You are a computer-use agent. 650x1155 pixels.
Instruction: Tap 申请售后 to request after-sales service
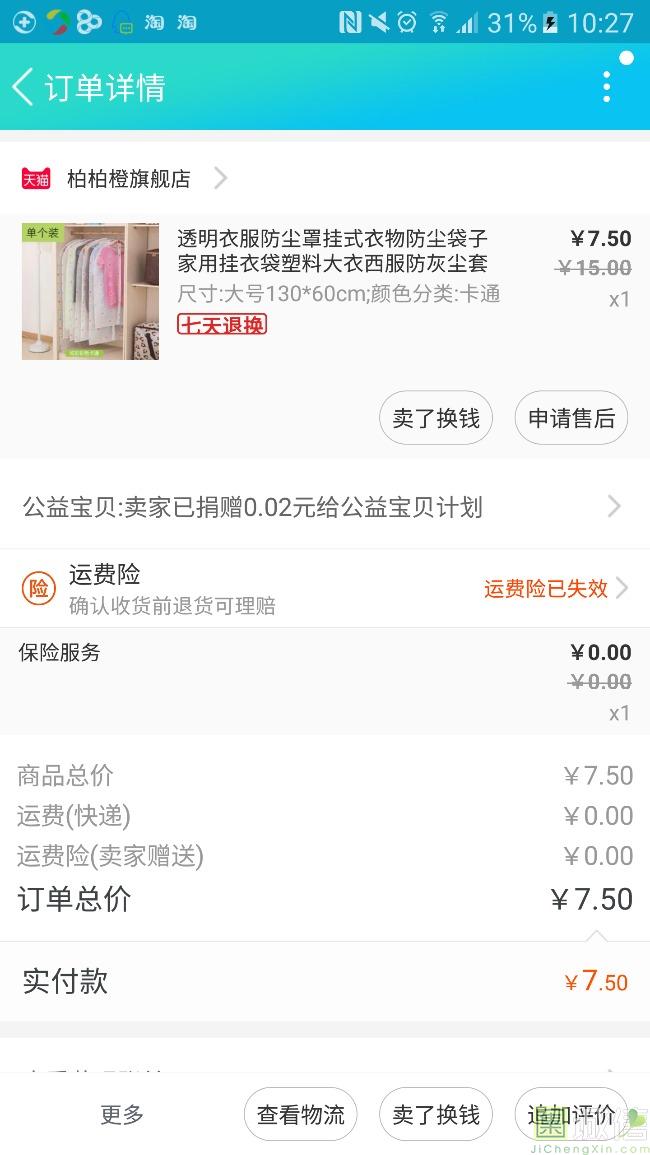click(571, 418)
